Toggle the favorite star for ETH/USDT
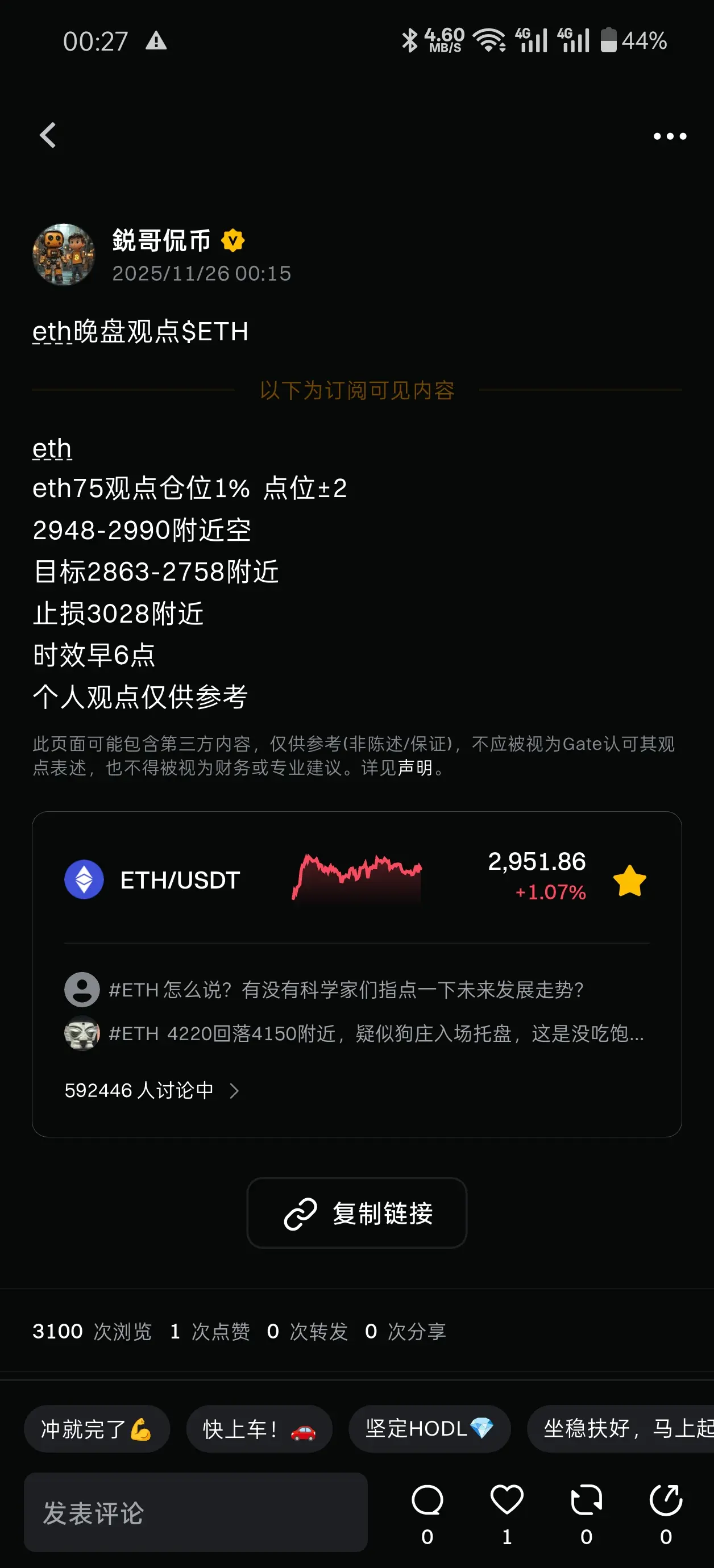This screenshot has width=714, height=1568. click(631, 880)
